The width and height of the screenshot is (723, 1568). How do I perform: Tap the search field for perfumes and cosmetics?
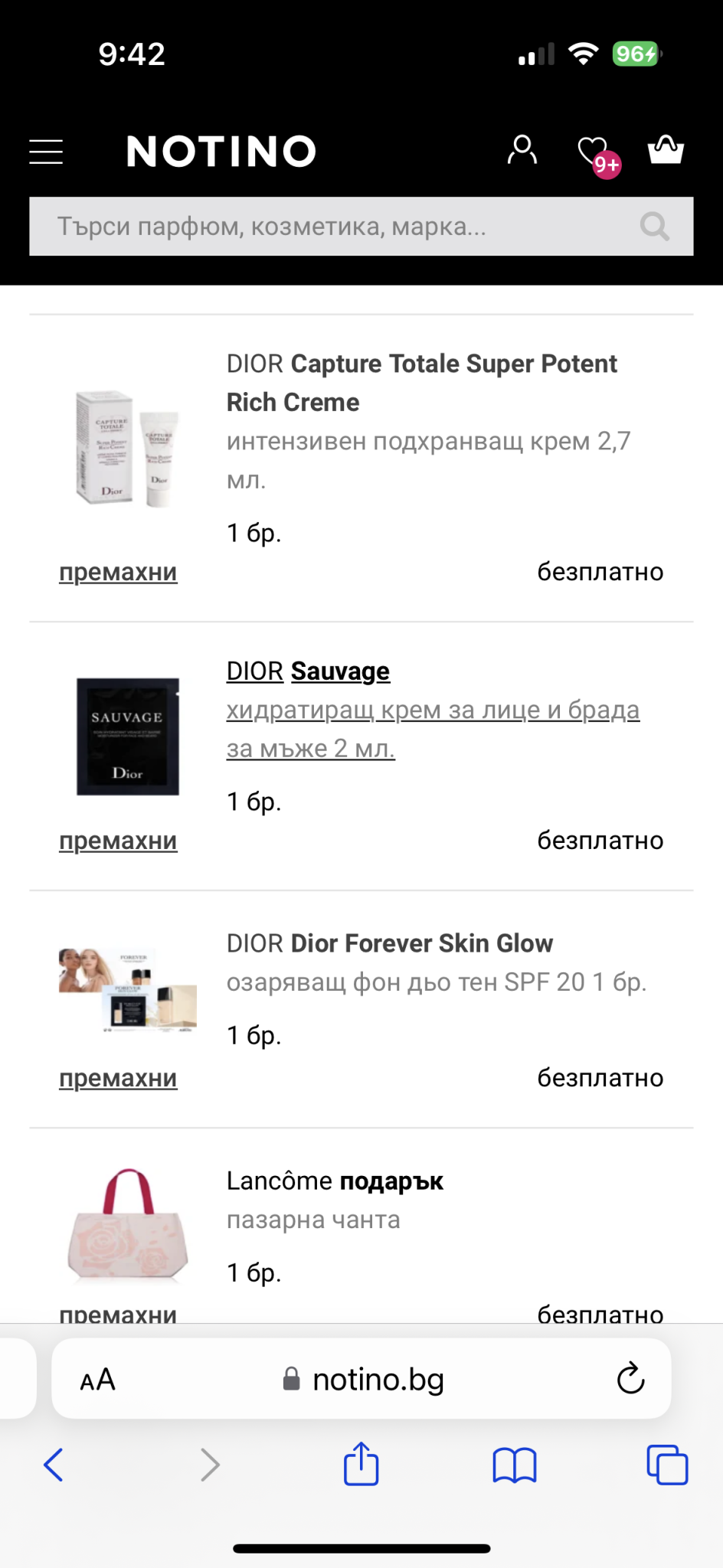tap(345, 227)
